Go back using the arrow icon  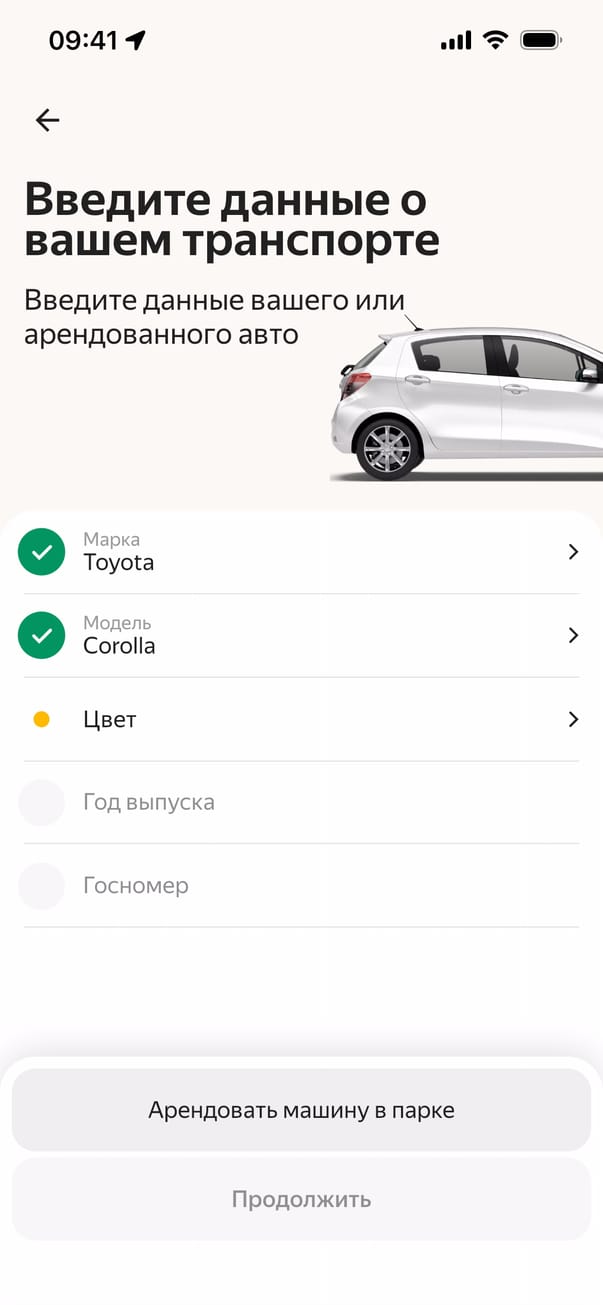[47, 120]
